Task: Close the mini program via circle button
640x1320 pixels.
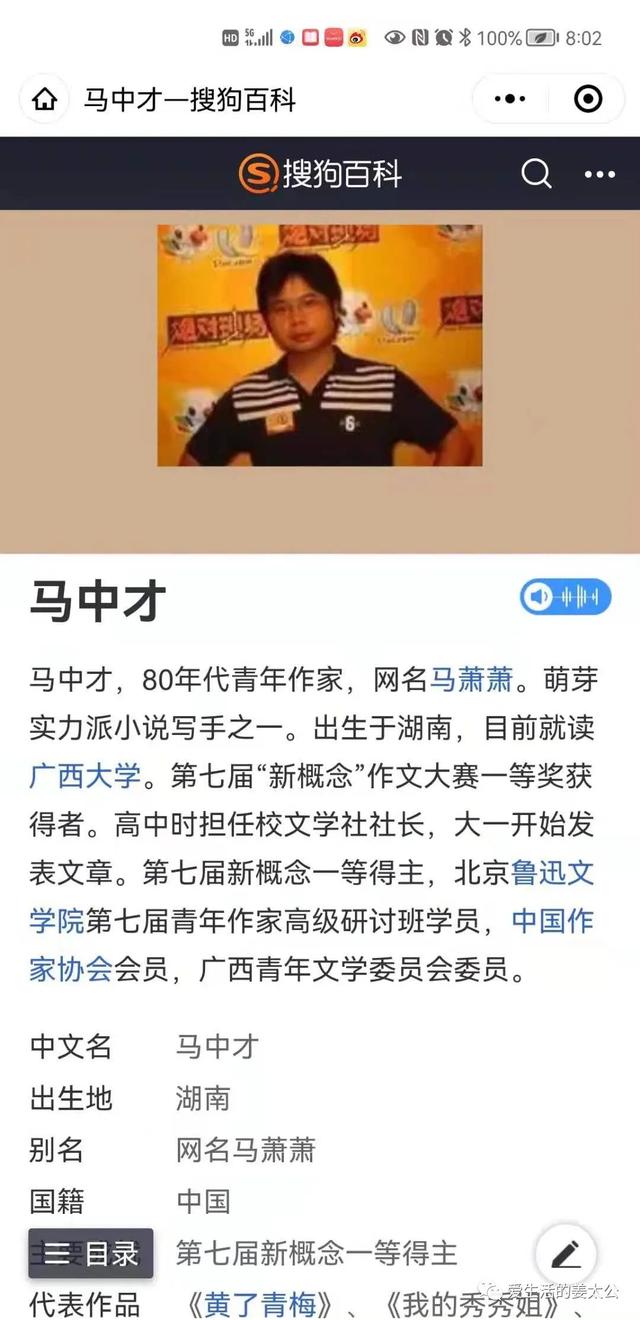Action: click(x=588, y=99)
